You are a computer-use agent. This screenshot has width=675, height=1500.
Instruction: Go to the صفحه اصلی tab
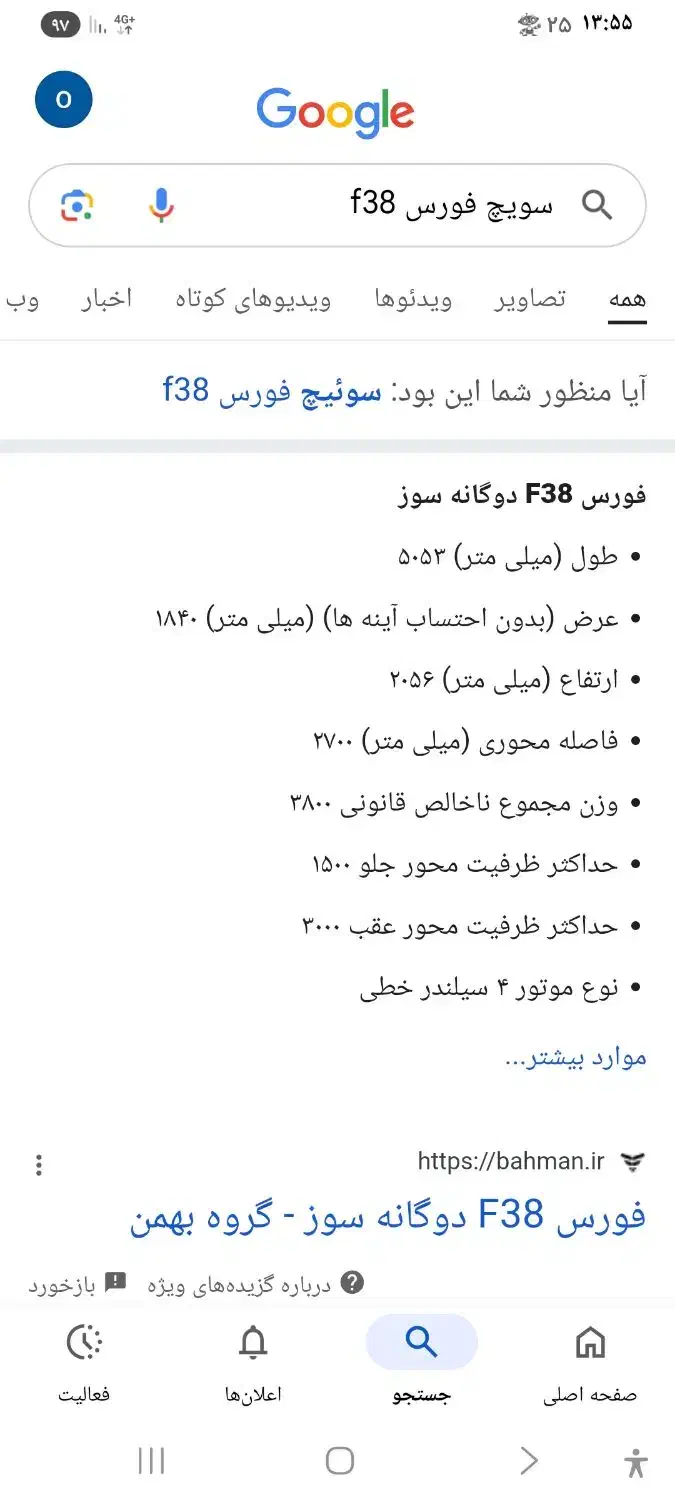(x=590, y=1364)
